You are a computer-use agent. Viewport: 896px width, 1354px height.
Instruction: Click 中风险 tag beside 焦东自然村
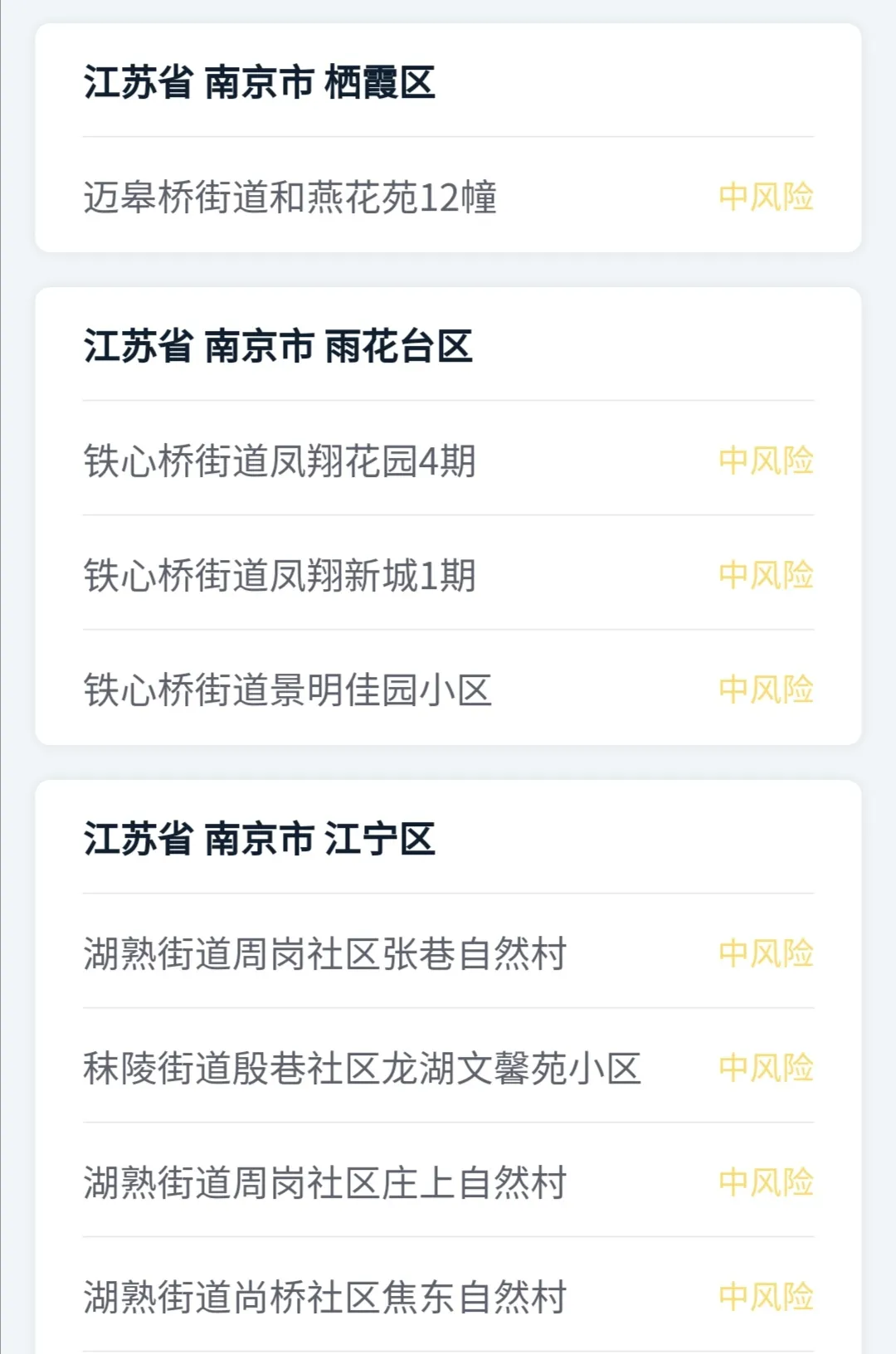765,1296
